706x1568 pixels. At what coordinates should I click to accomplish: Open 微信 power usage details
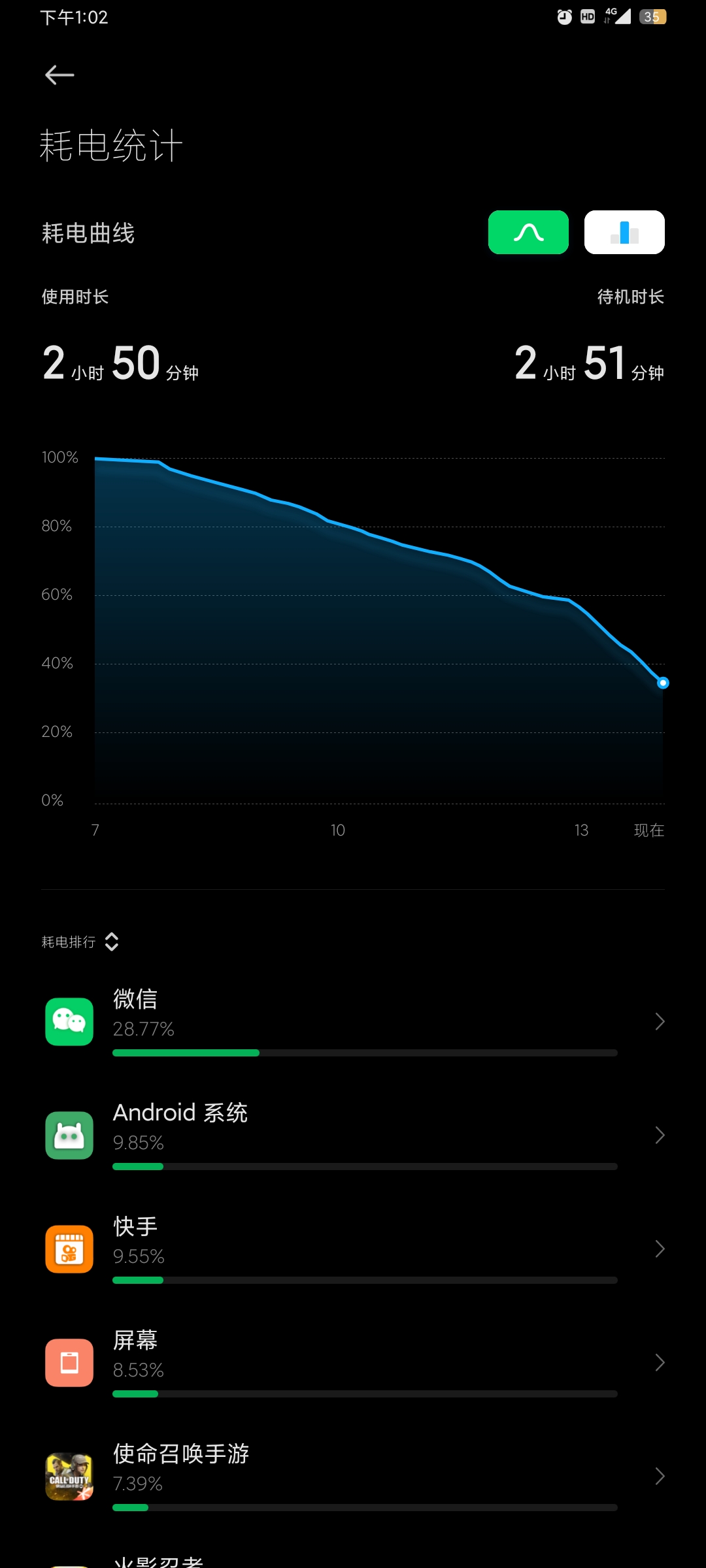coord(353,1022)
